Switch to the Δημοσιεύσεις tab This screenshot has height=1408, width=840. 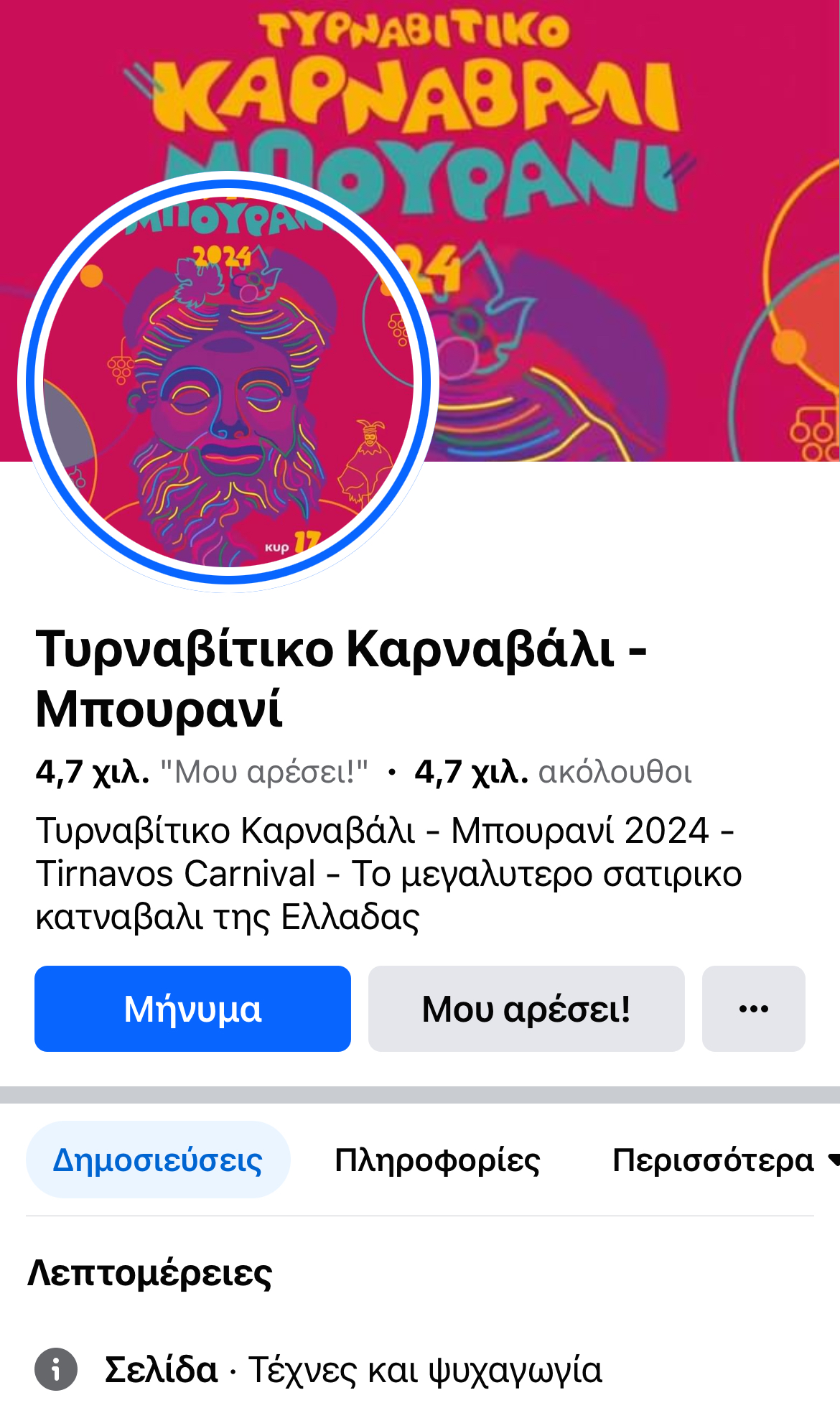coord(158,1160)
